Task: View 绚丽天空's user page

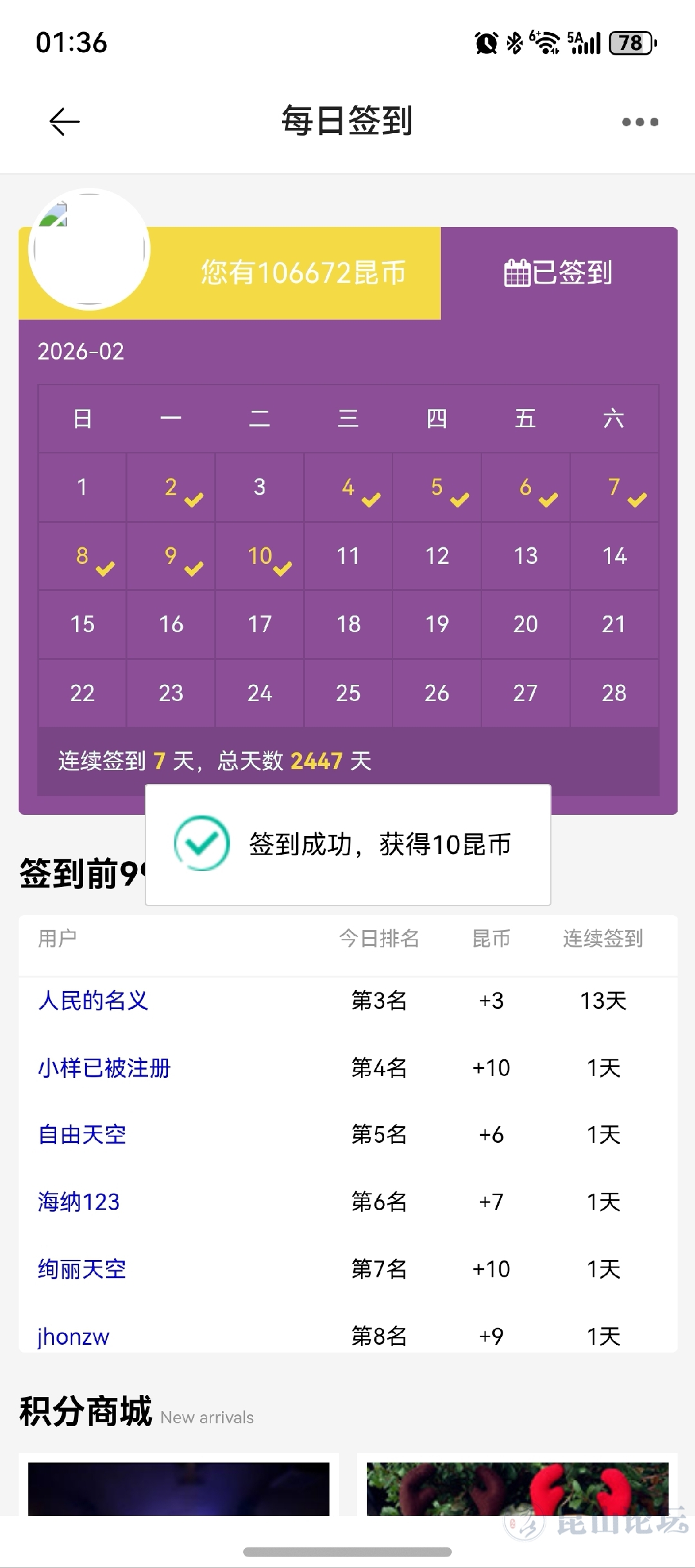Action: click(82, 1269)
